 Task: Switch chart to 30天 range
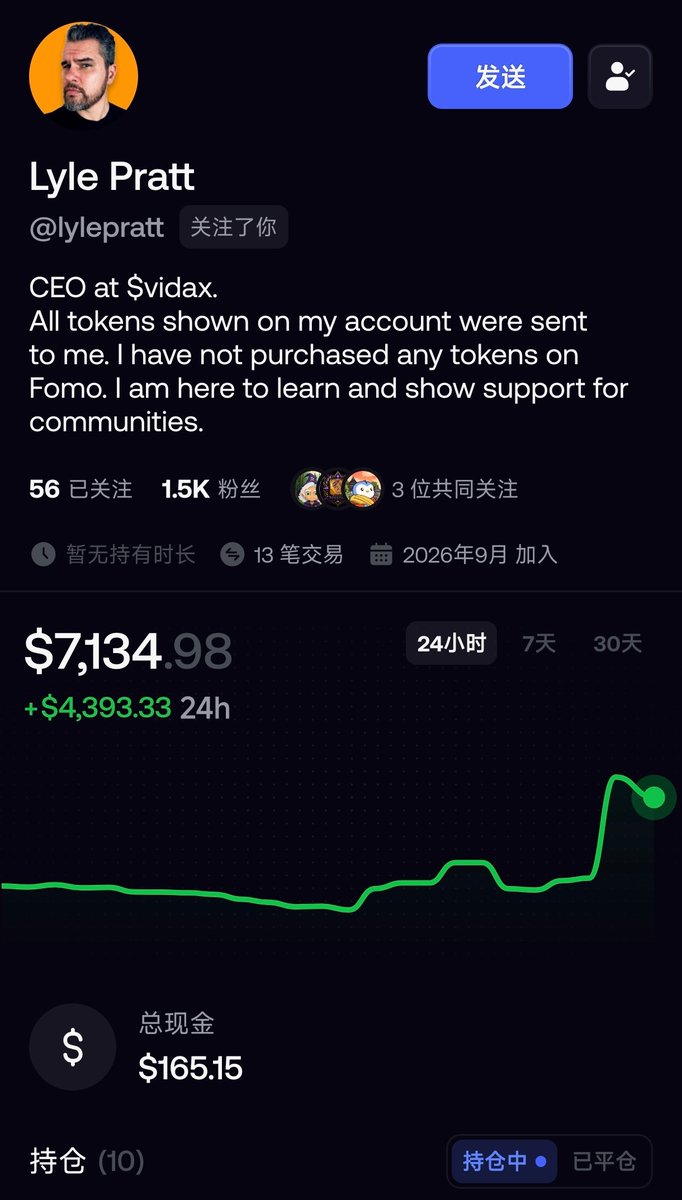pyautogui.click(x=617, y=643)
